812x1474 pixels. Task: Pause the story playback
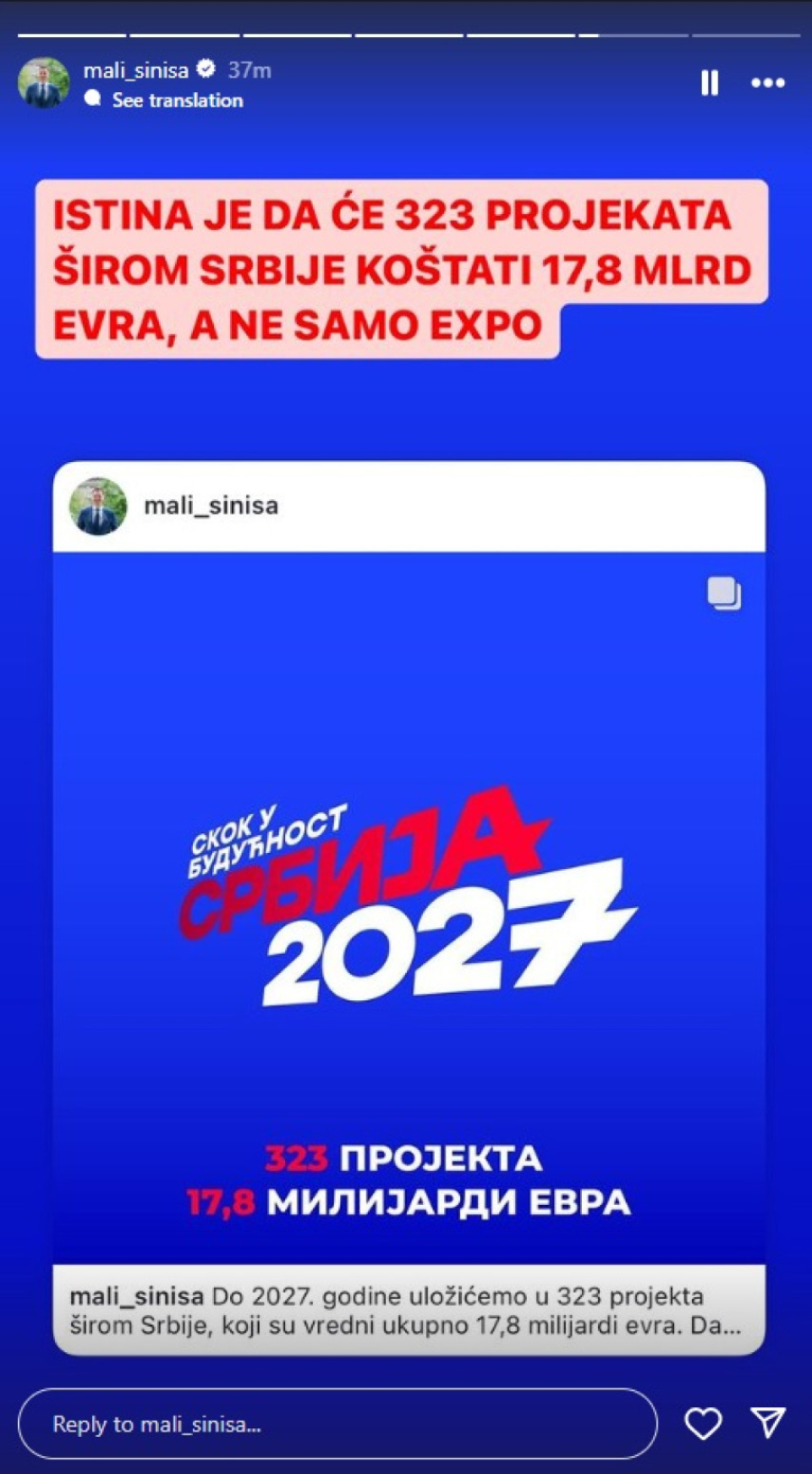click(710, 83)
